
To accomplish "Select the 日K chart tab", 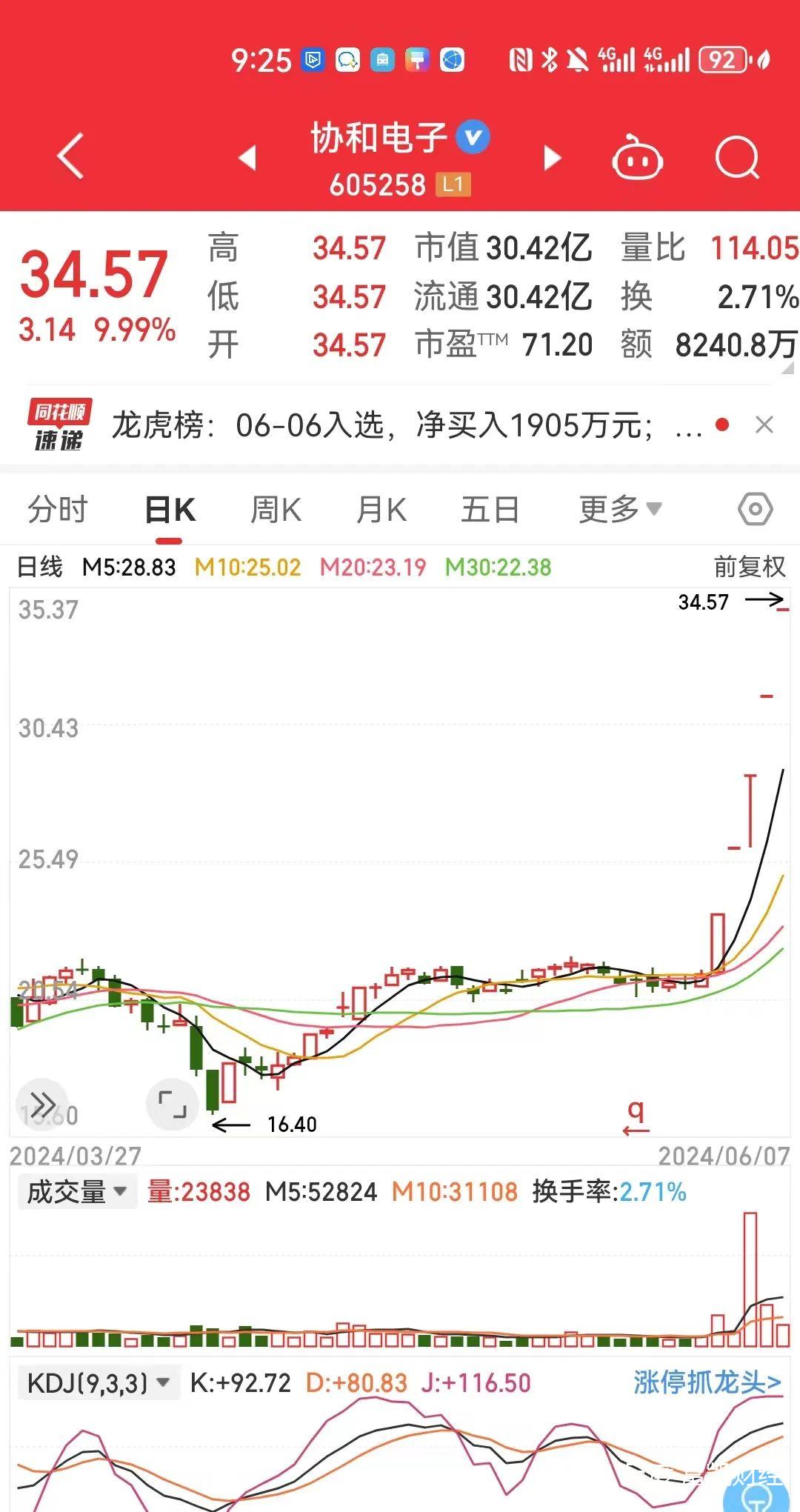I will click(x=170, y=510).
